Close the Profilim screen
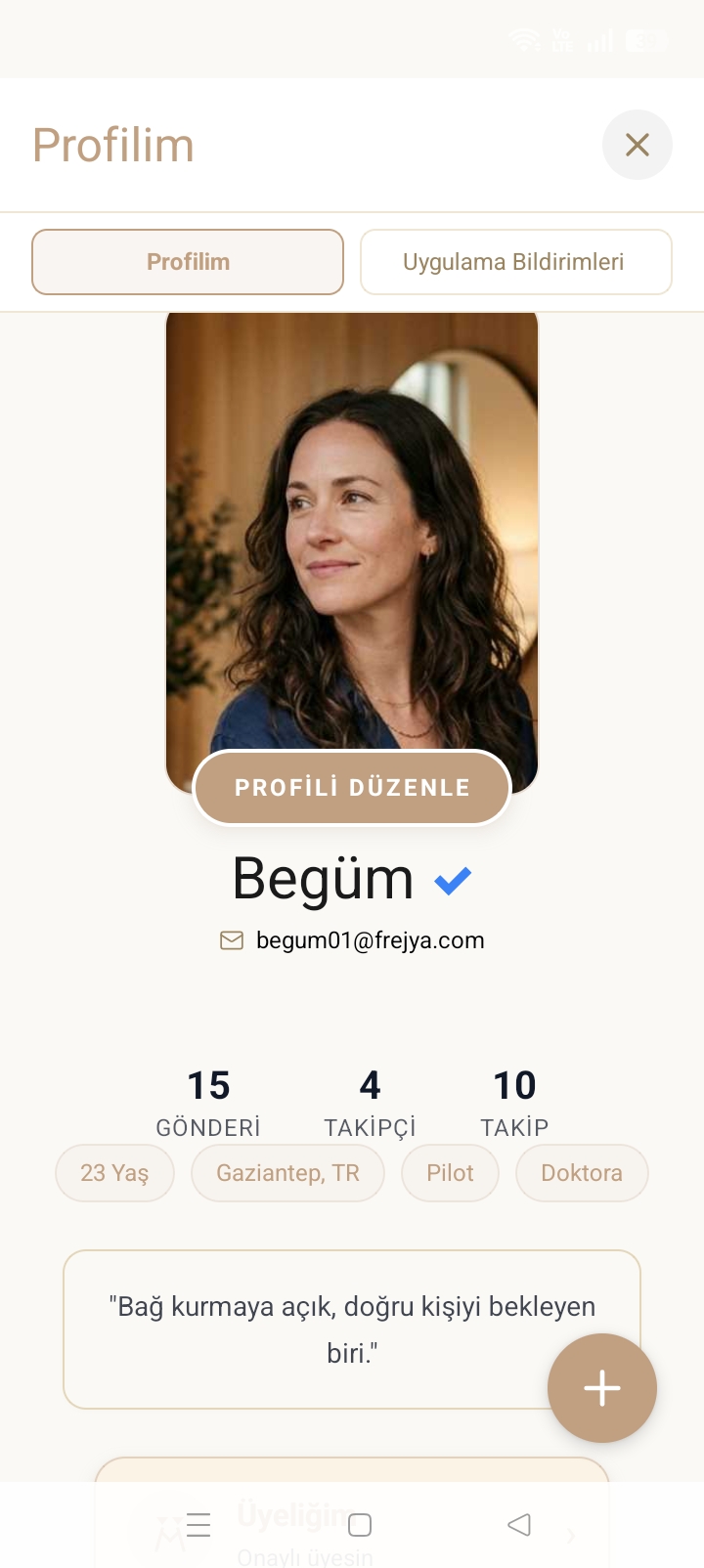 coord(638,145)
